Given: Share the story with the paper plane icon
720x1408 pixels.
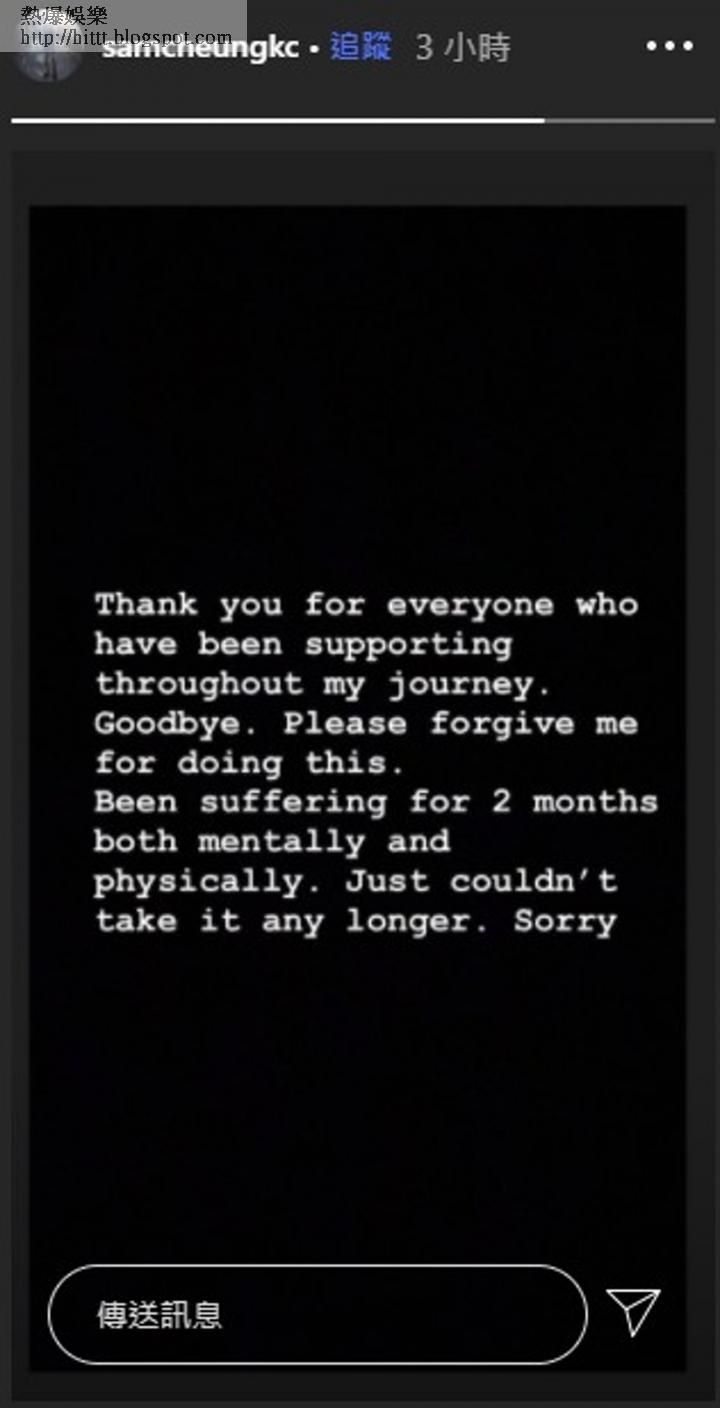Looking at the screenshot, I should [x=633, y=1311].
